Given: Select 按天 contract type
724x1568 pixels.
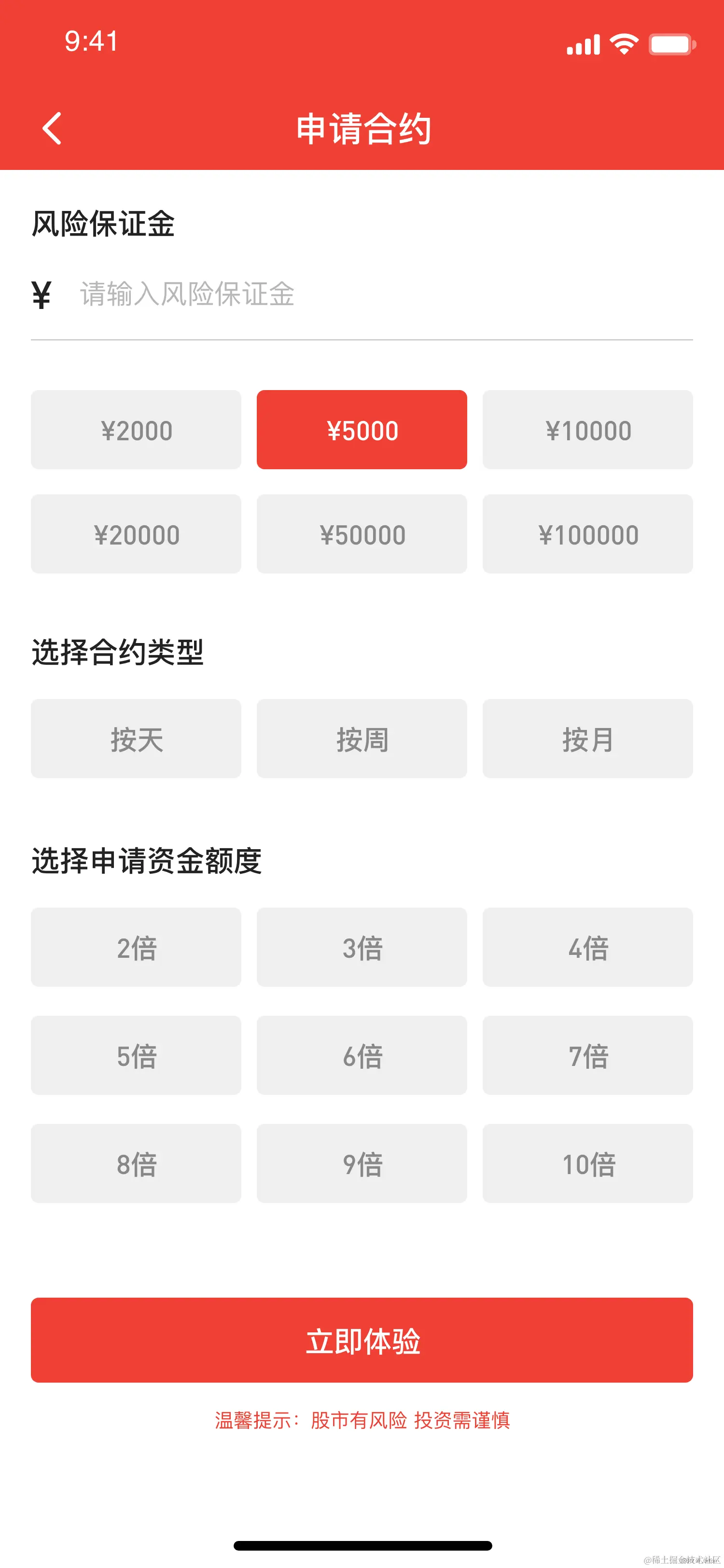Looking at the screenshot, I should point(136,738).
